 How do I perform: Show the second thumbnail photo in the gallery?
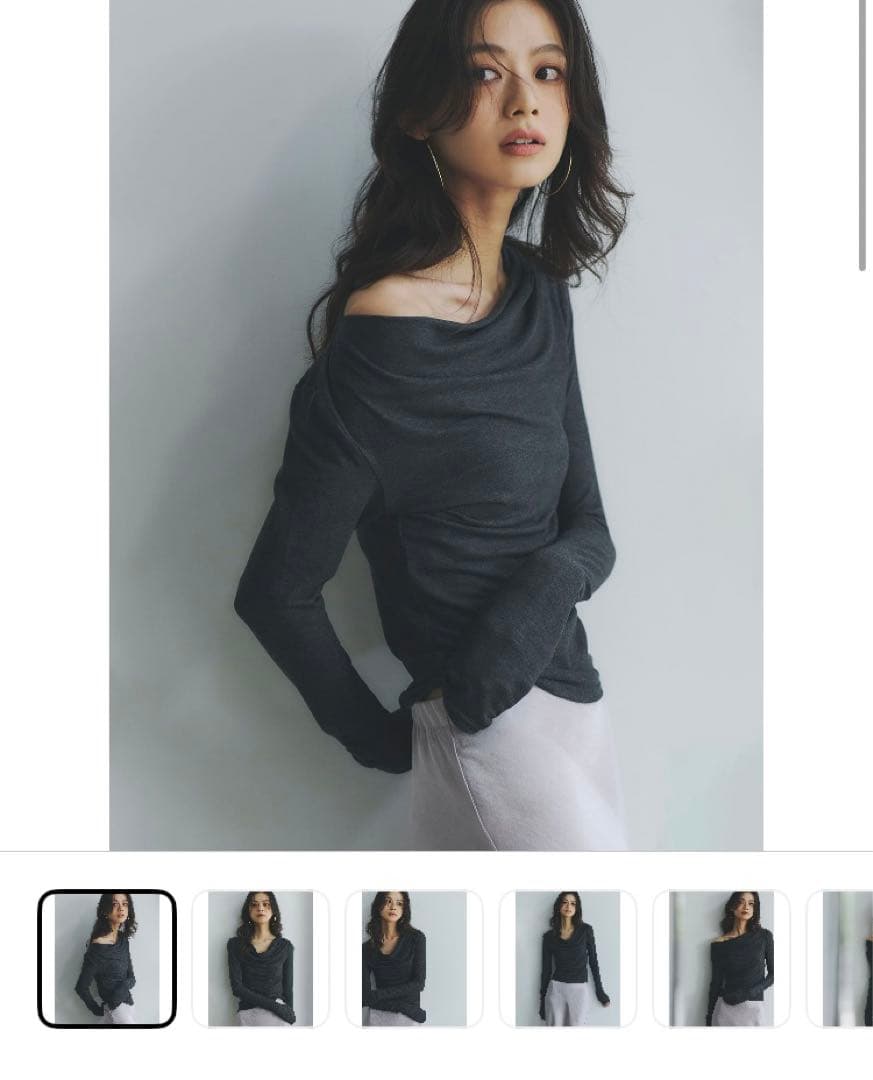pos(260,958)
